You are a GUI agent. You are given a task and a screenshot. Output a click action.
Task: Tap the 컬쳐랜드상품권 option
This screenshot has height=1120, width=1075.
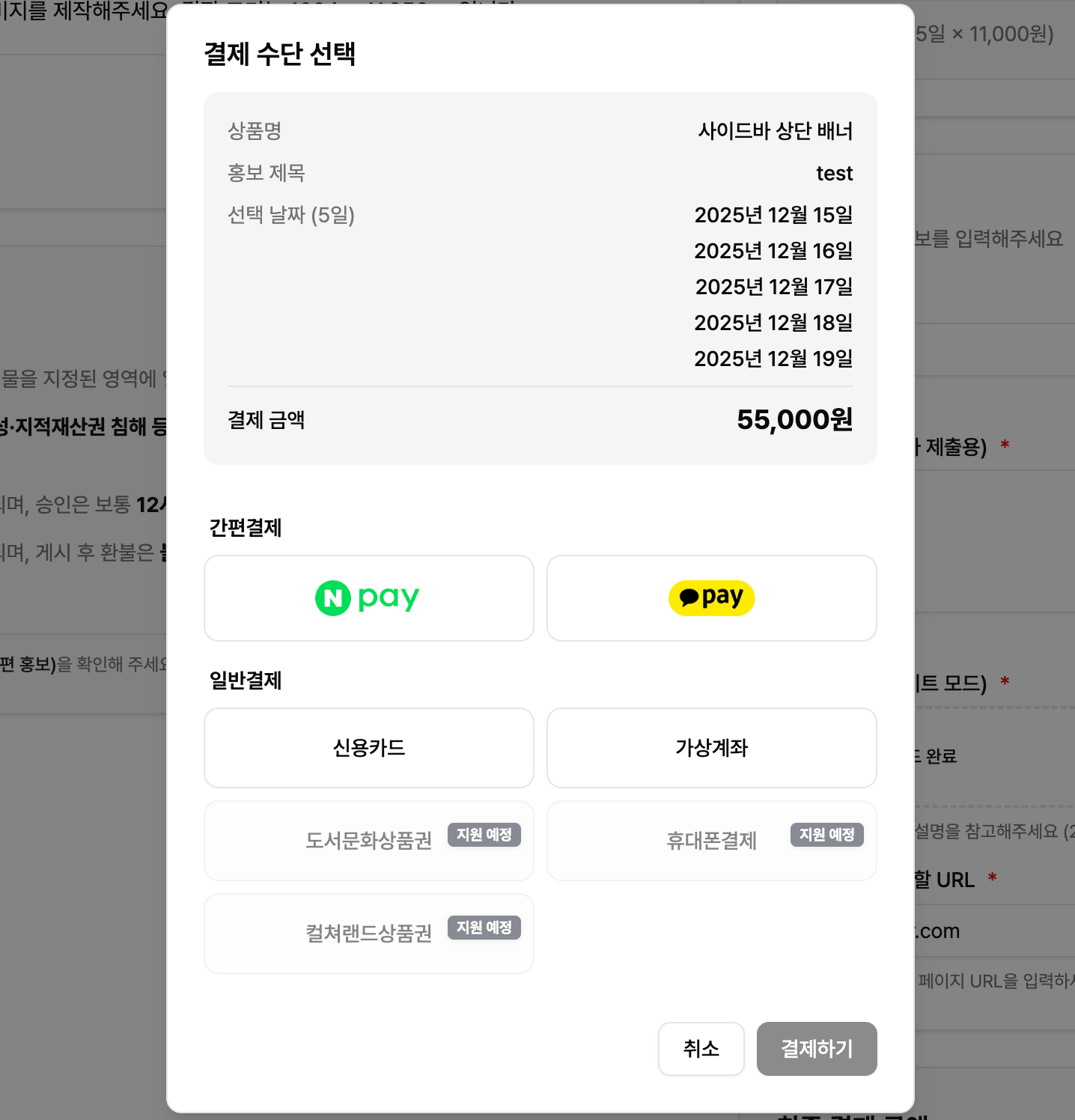pos(368,934)
